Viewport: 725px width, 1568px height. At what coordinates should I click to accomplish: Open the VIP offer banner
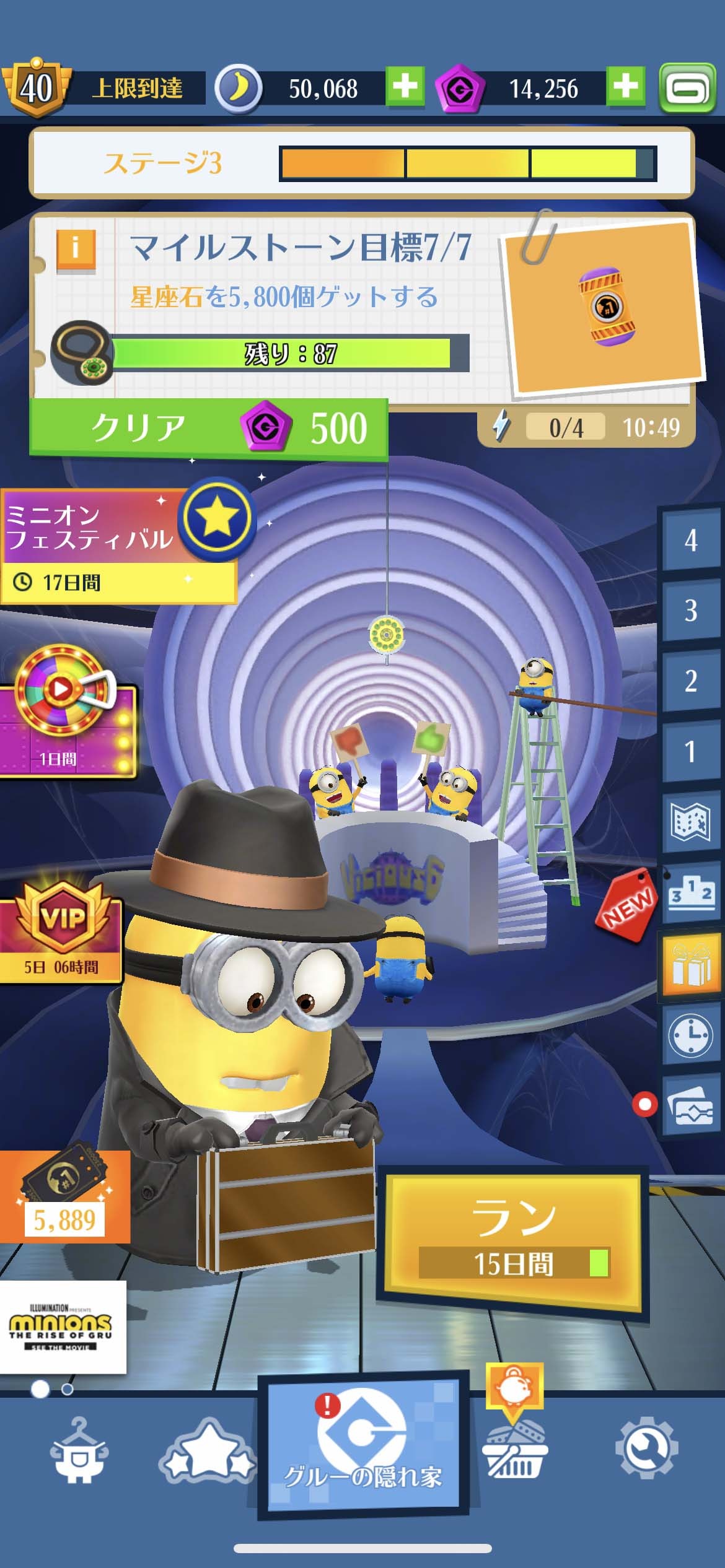(61, 929)
